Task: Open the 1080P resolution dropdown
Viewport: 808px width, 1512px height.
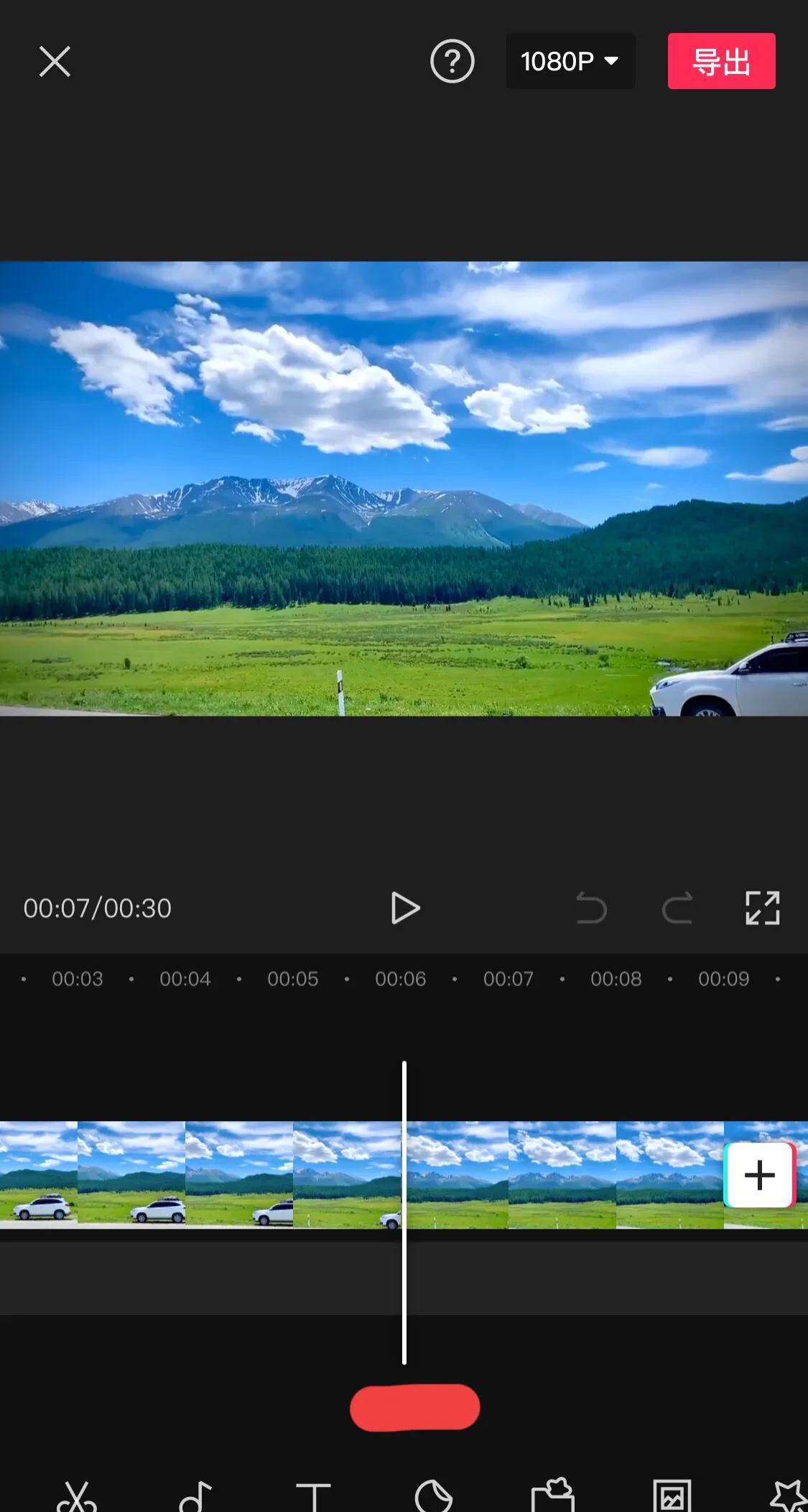Action: 570,62
